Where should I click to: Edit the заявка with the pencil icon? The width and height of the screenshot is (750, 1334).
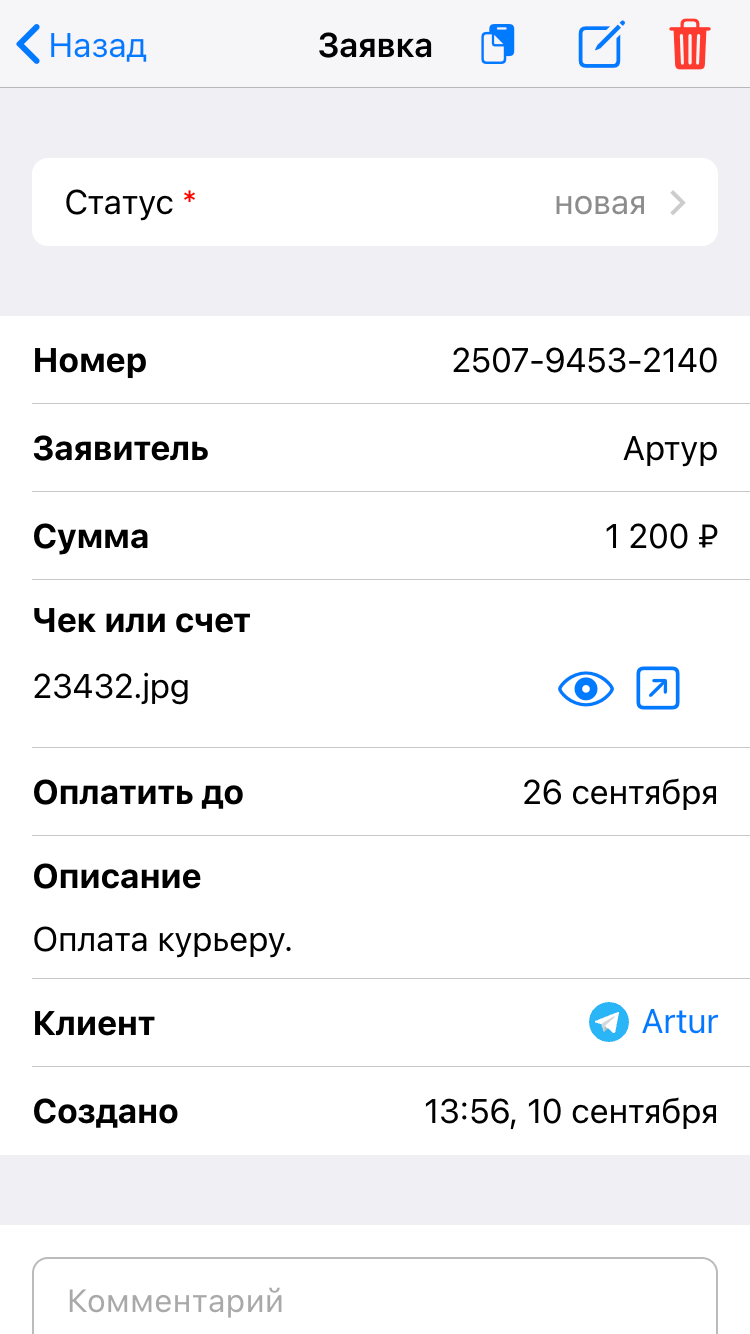600,46
